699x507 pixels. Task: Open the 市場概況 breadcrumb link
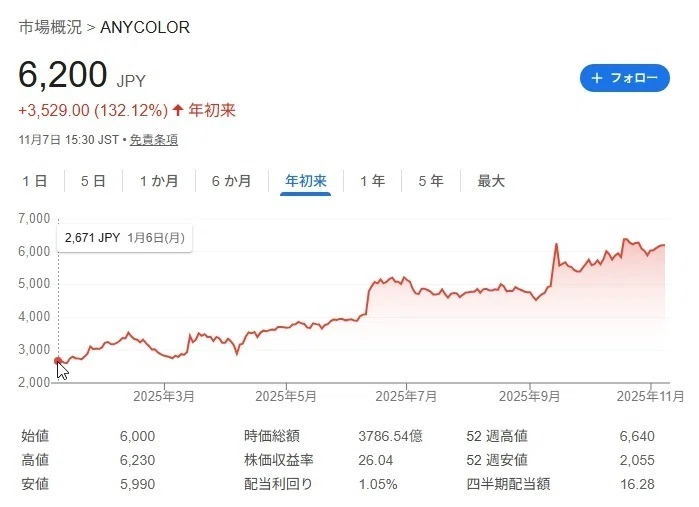point(50,27)
